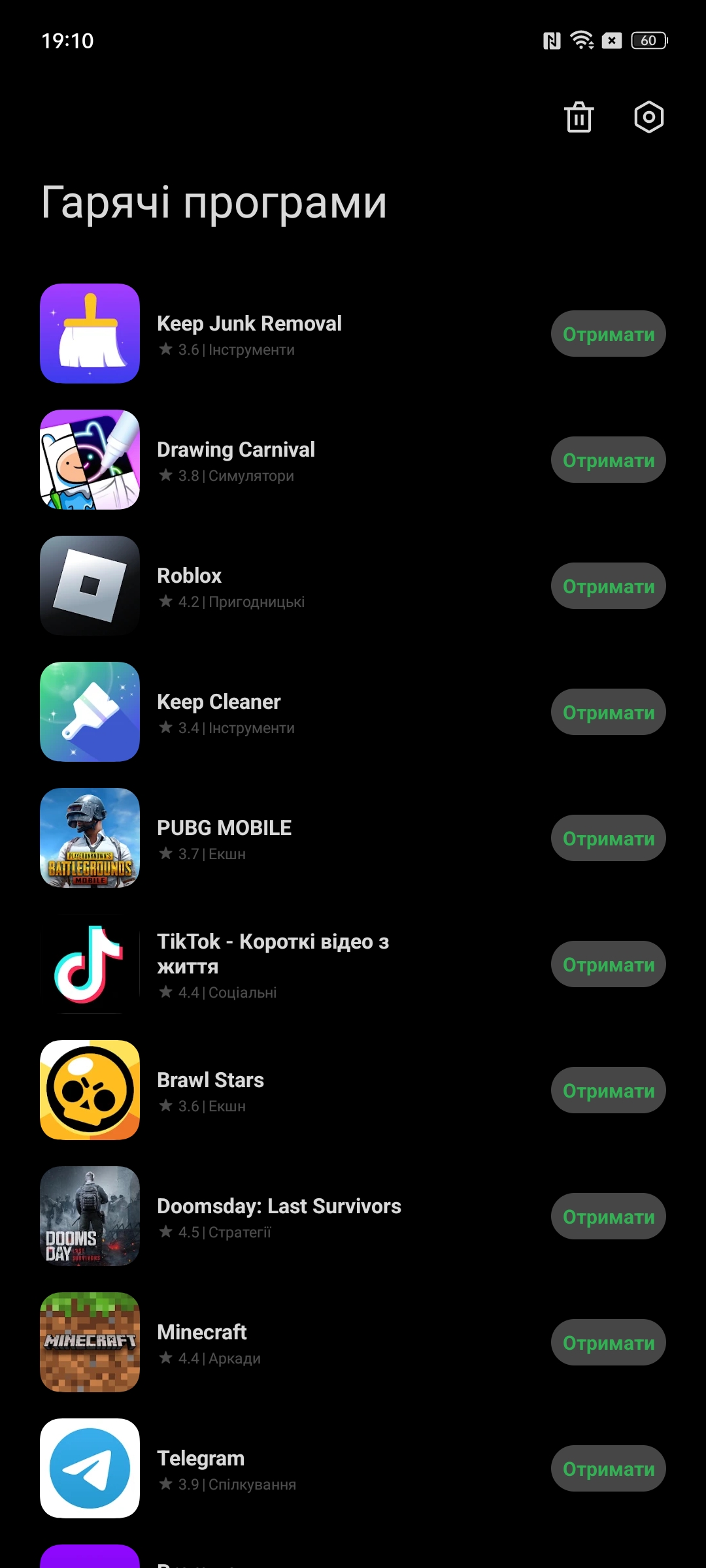View Telegram app details
The height and width of the screenshot is (1568, 706).
201,1459
